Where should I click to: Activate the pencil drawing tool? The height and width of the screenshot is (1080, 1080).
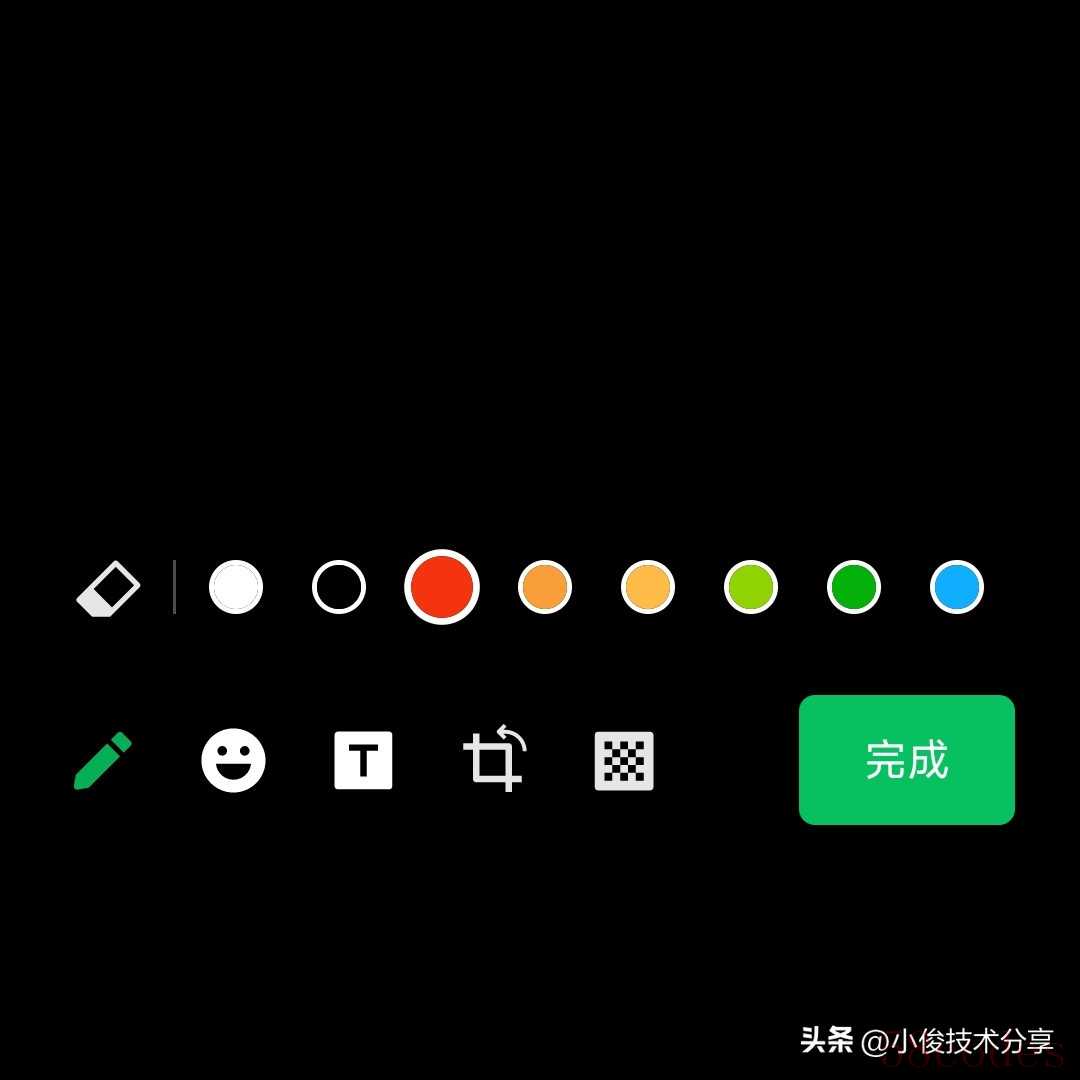pyautogui.click(x=103, y=761)
